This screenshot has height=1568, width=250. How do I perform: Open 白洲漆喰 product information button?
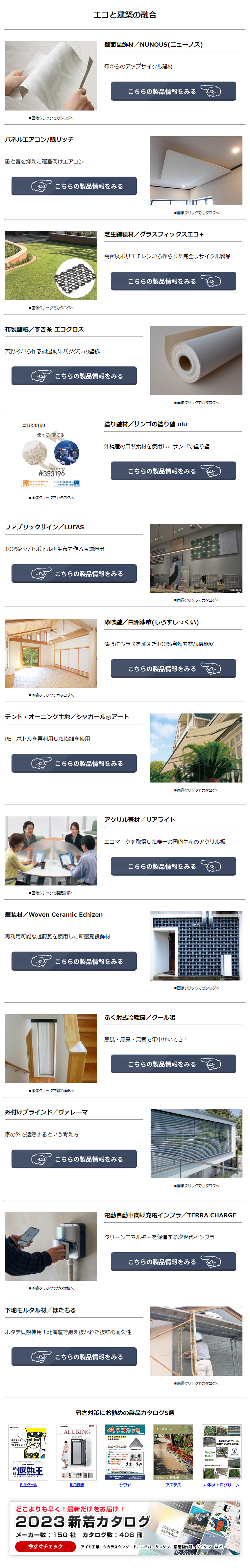pyautogui.click(x=173, y=668)
